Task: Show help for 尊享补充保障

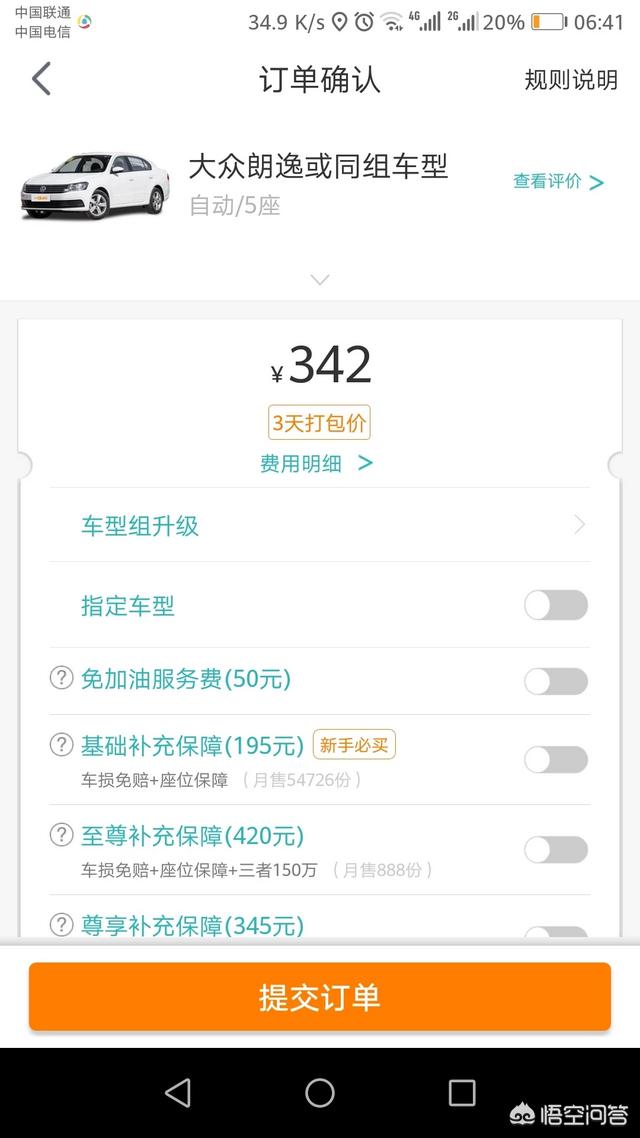Action: tap(62, 925)
